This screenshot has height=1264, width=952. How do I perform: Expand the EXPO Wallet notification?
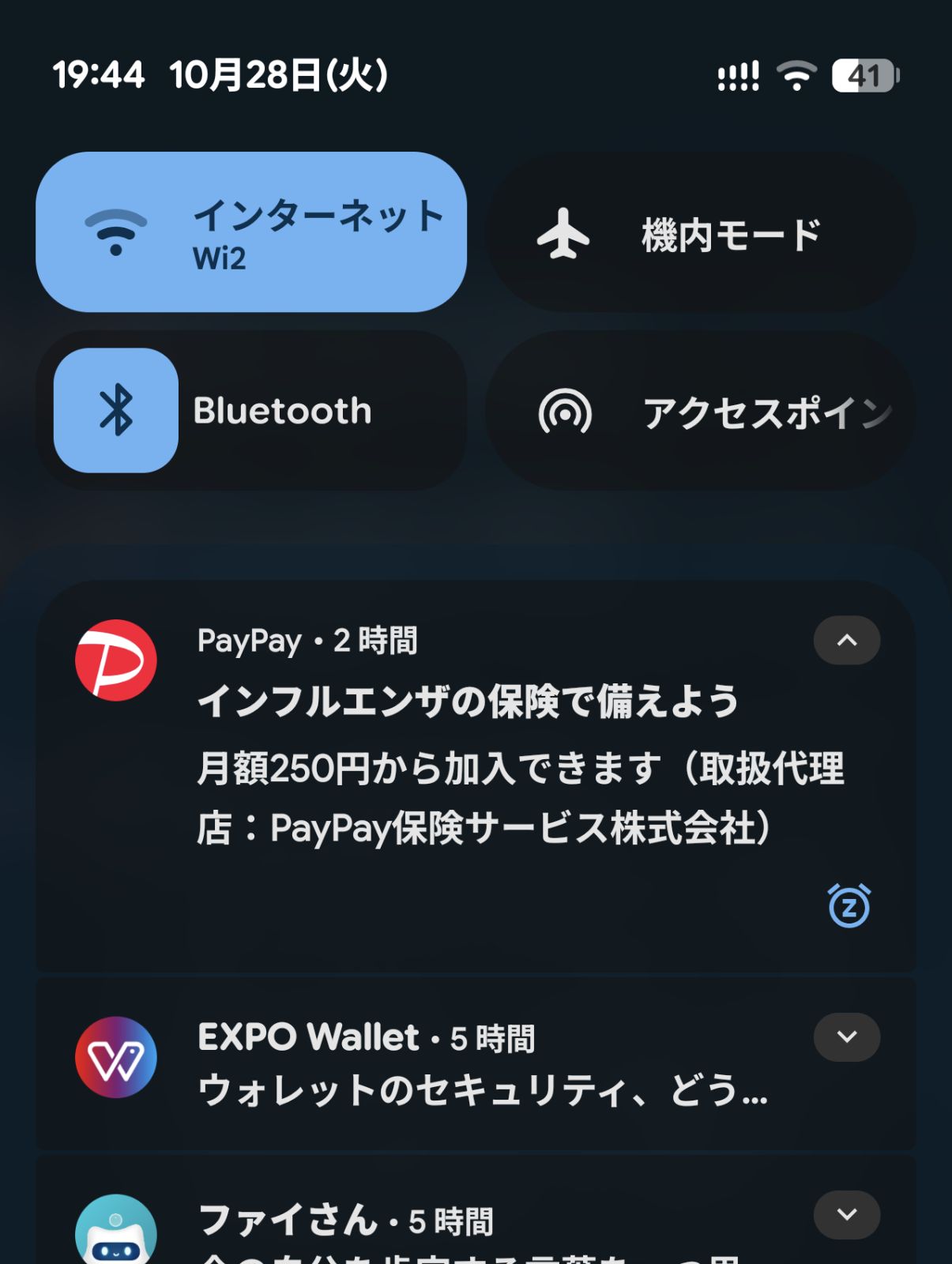click(846, 1037)
